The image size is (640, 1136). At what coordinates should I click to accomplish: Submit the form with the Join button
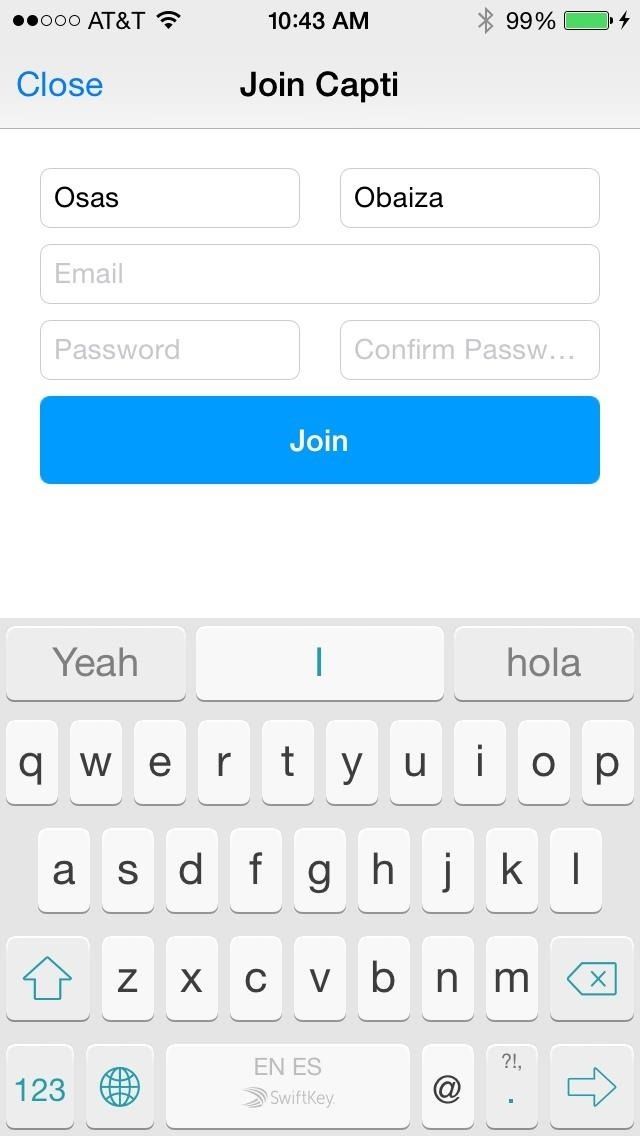319,440
